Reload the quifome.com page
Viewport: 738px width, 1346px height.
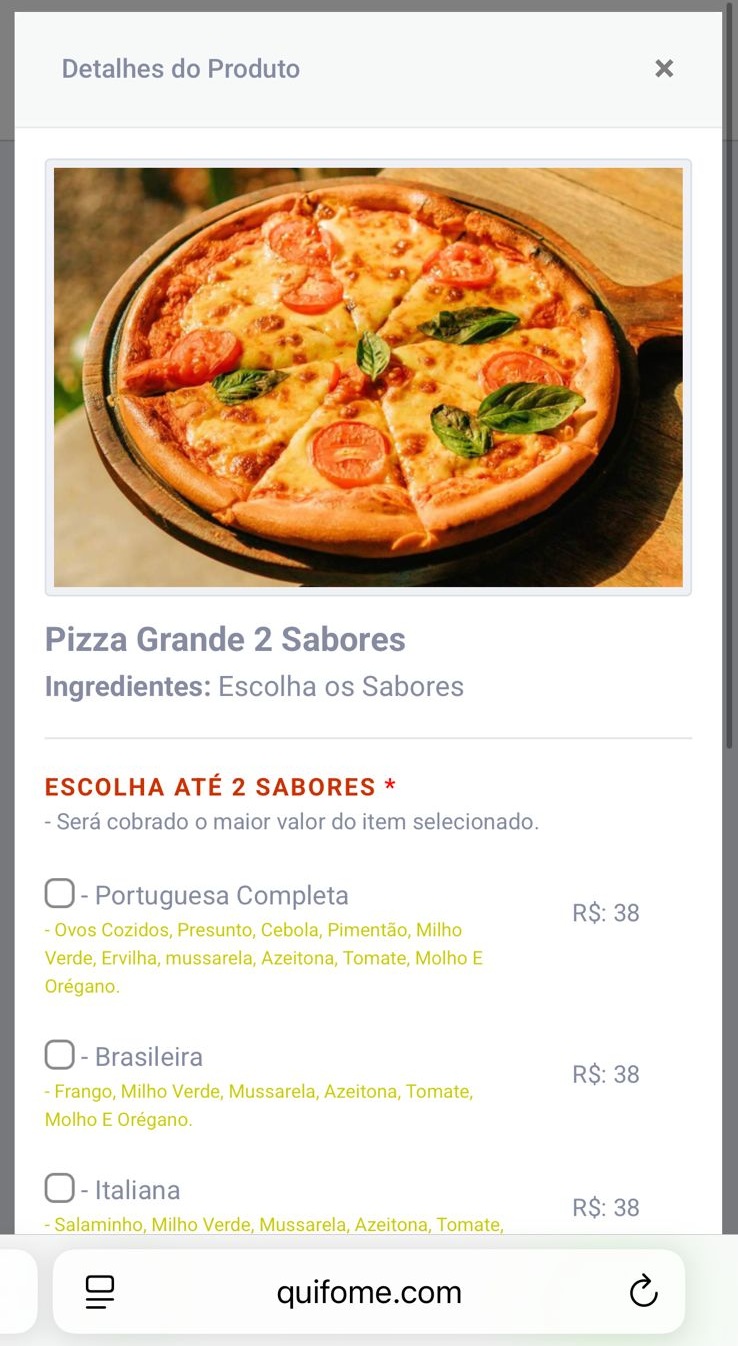(643, 1291)
